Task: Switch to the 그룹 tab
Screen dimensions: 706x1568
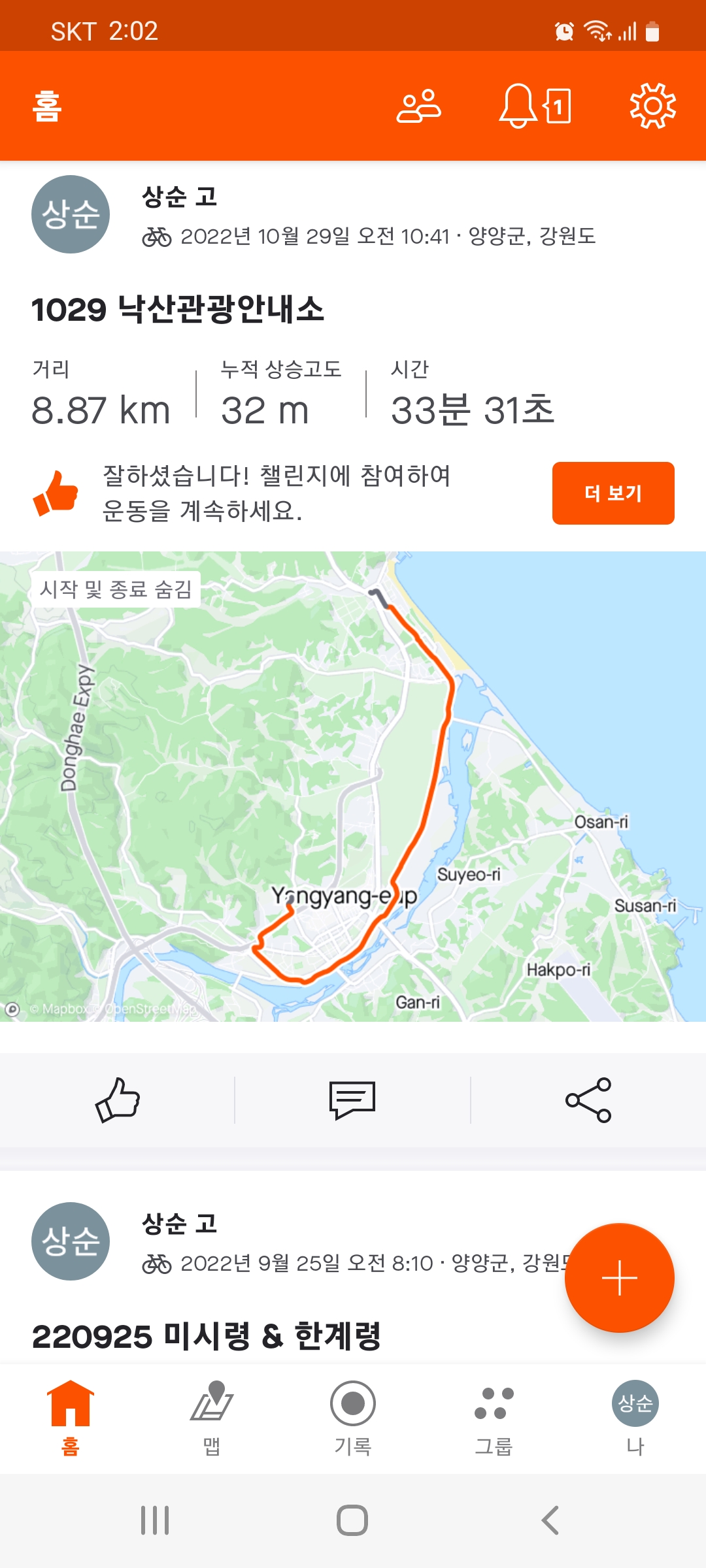Action: (x=494, y=1418)
